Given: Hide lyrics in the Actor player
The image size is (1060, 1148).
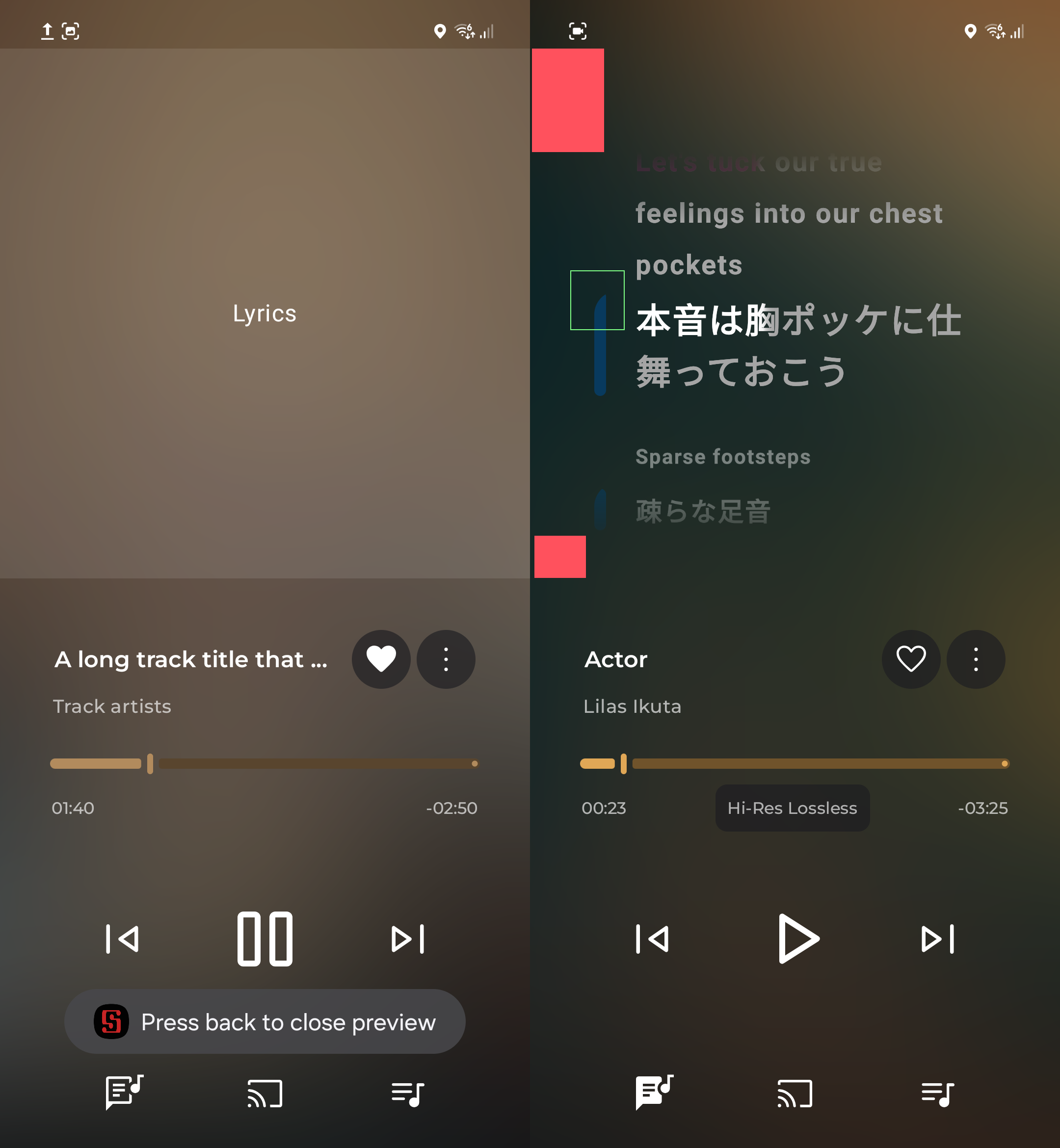Looking at the screenshot, I should [x=653, y=1092].
